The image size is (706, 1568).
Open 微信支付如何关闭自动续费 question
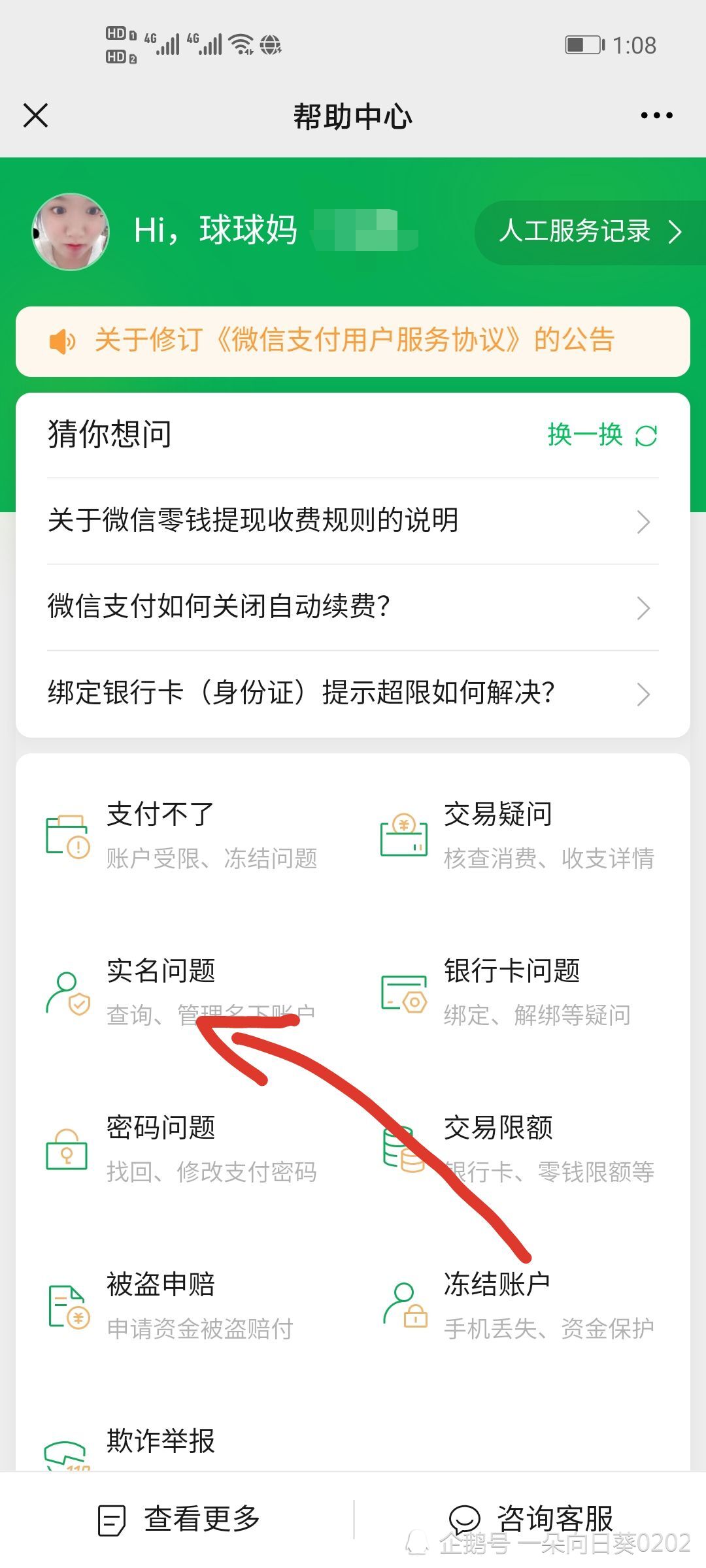(x=353, y=607)
